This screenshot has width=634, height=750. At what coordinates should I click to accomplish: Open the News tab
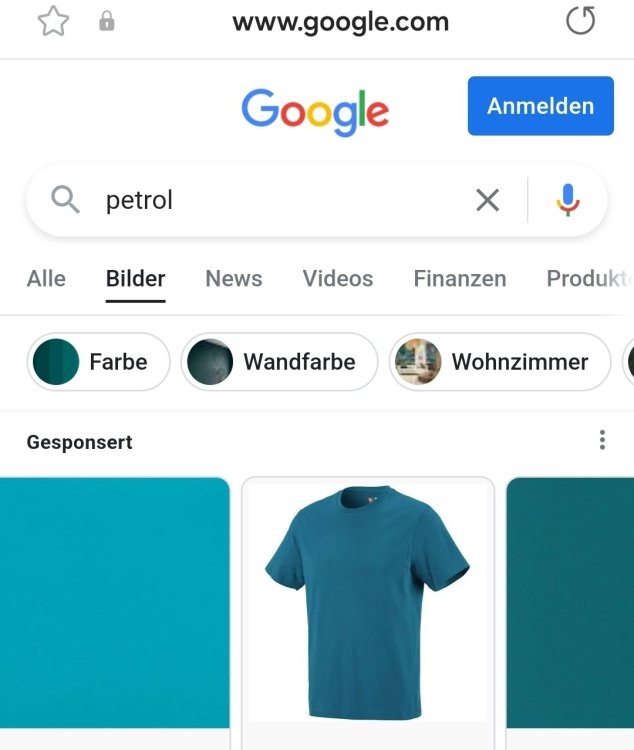233,279
